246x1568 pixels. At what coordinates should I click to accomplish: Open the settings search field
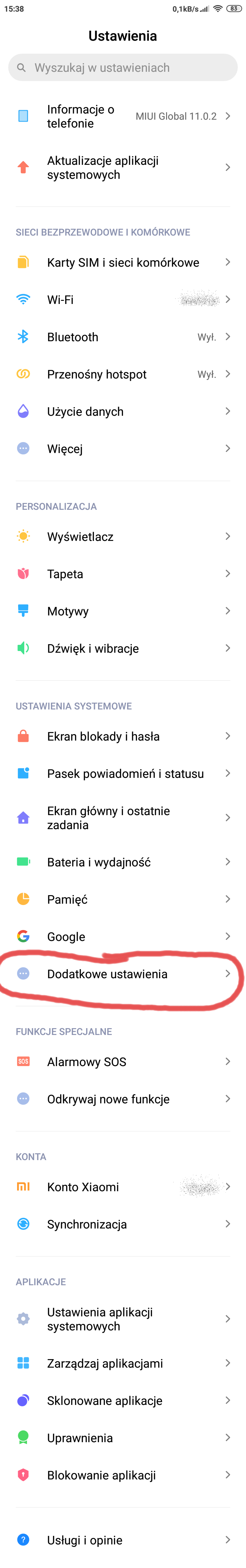pos(123,68)
